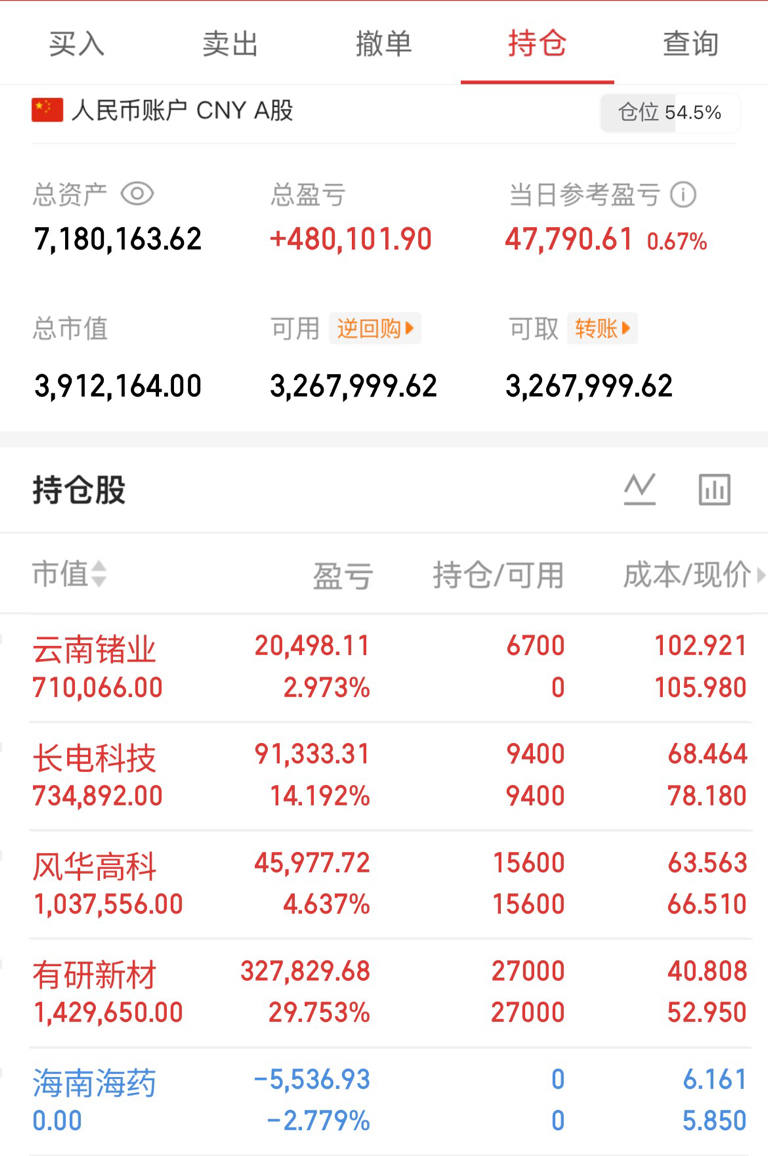Tap the 仓位 54.5% indicator
The height and width of the screenshot is (1156, 768).
670,113
